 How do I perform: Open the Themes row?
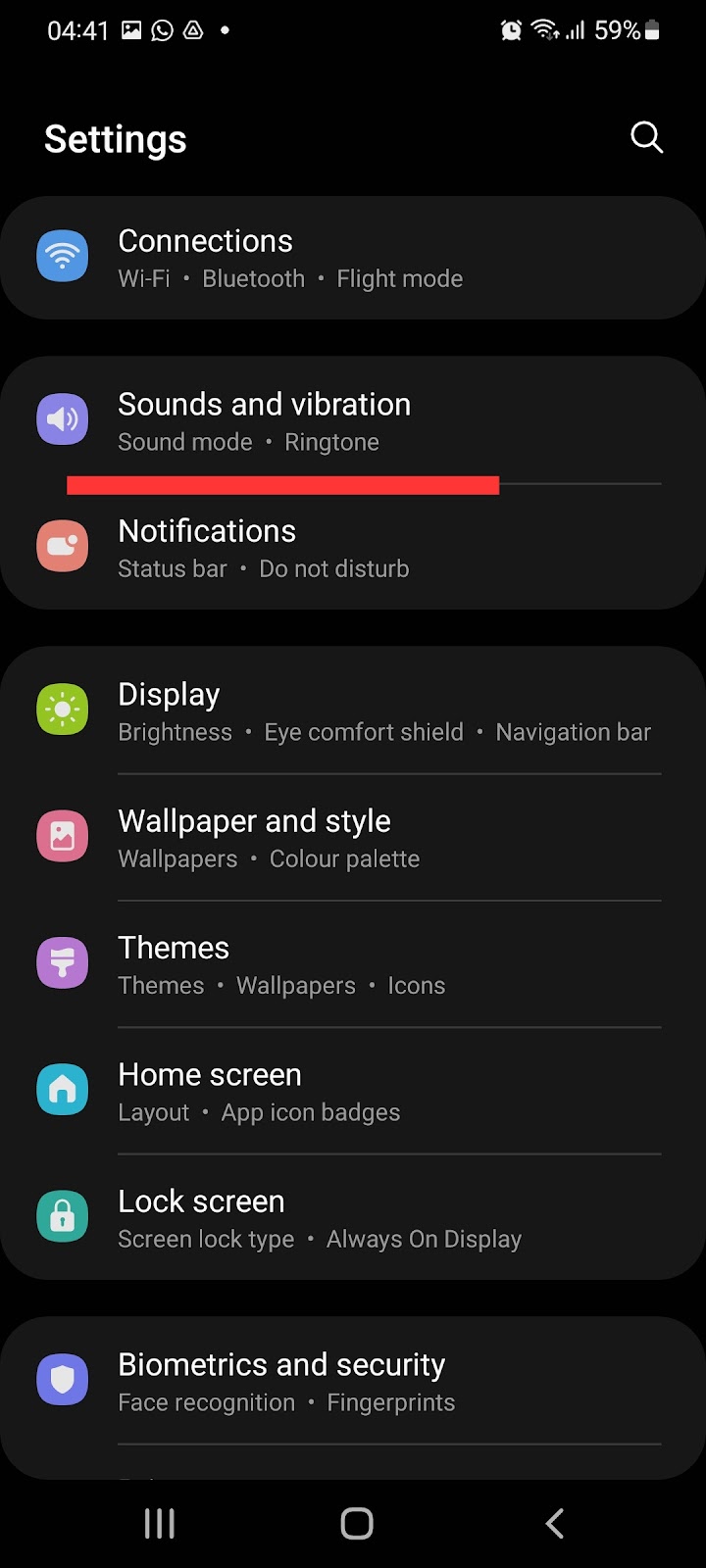pyautogui.click(x=353, y=964)
